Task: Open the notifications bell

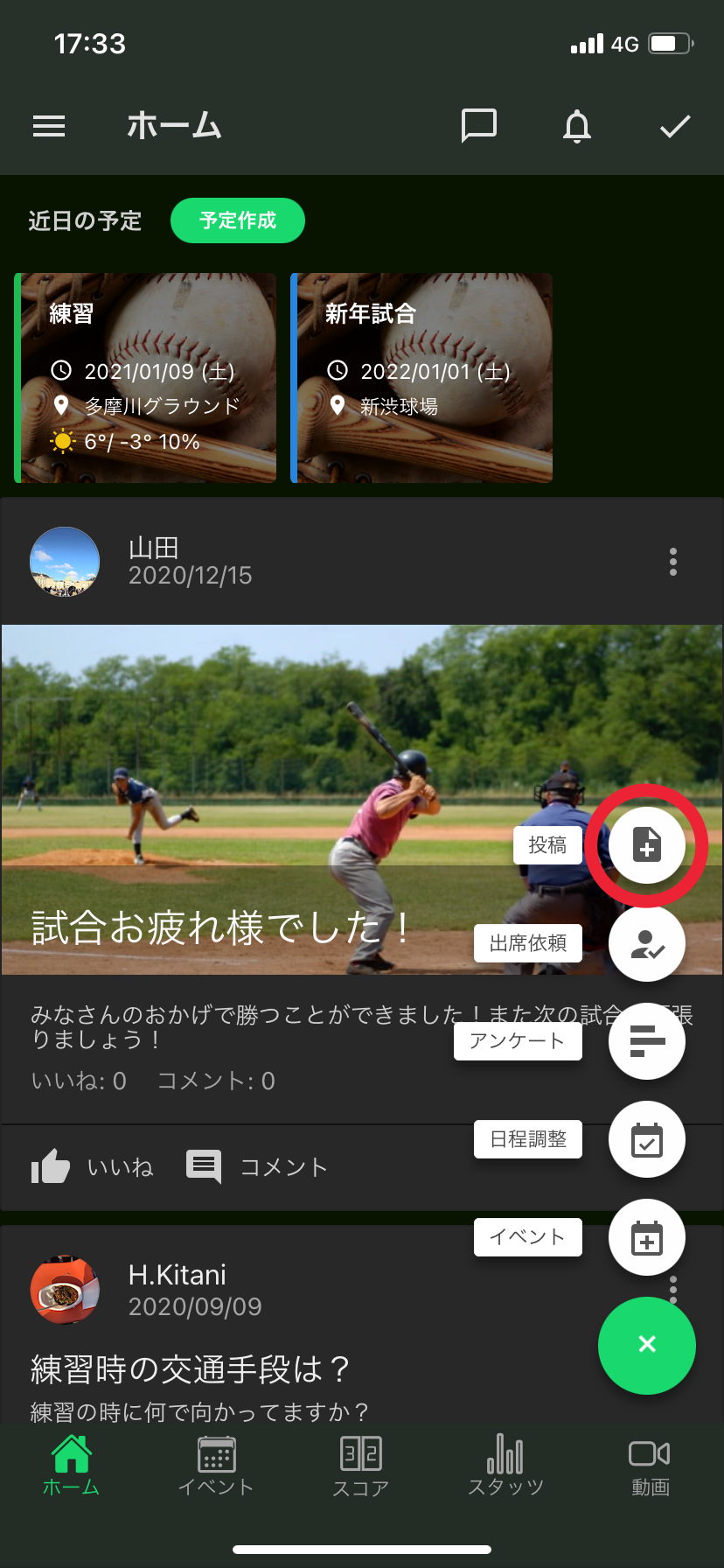Action: tap(577, 127)
